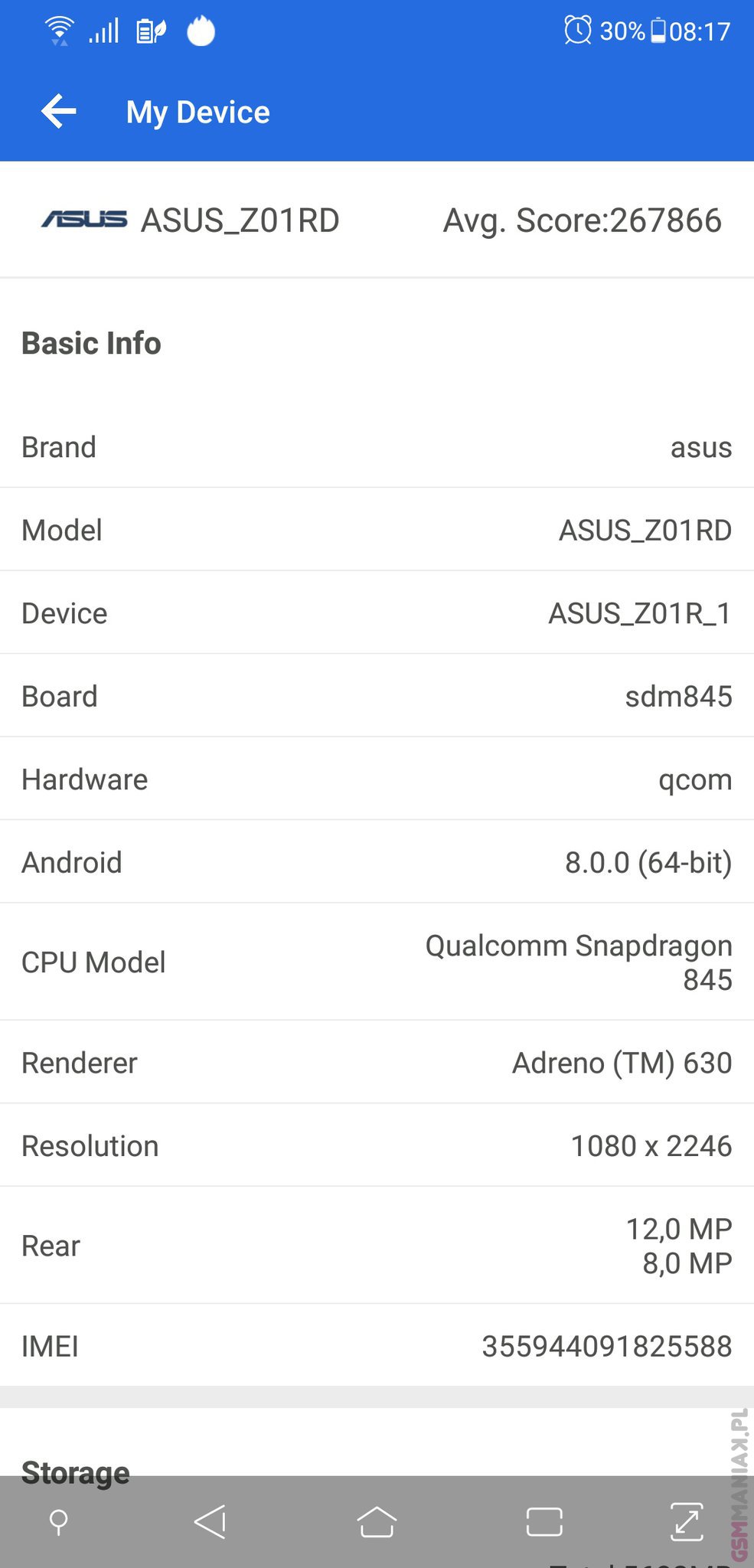Tap the pin icon in navigation bar
The image size is (754, 1568).
pyautogui.click(x=58, y=1522)
